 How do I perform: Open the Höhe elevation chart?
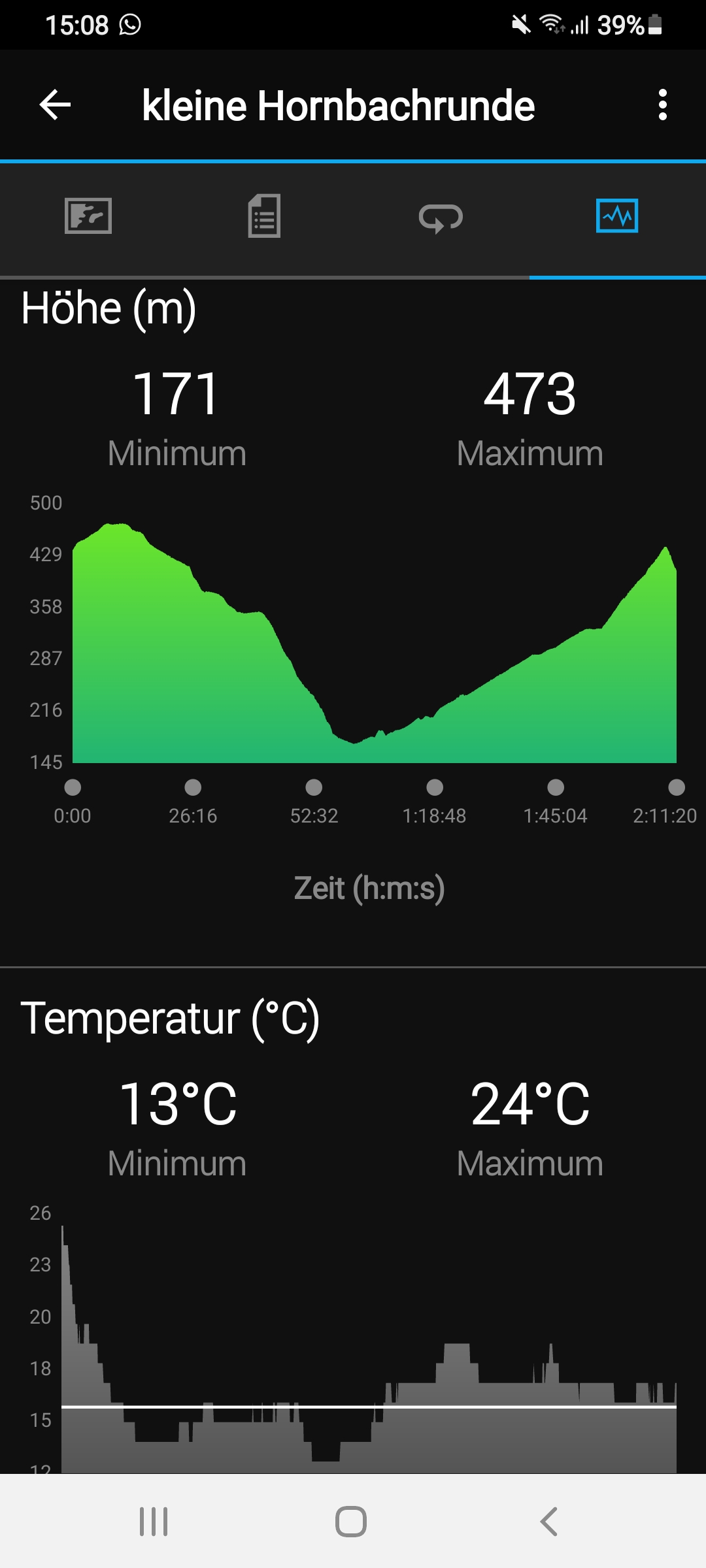374,644
